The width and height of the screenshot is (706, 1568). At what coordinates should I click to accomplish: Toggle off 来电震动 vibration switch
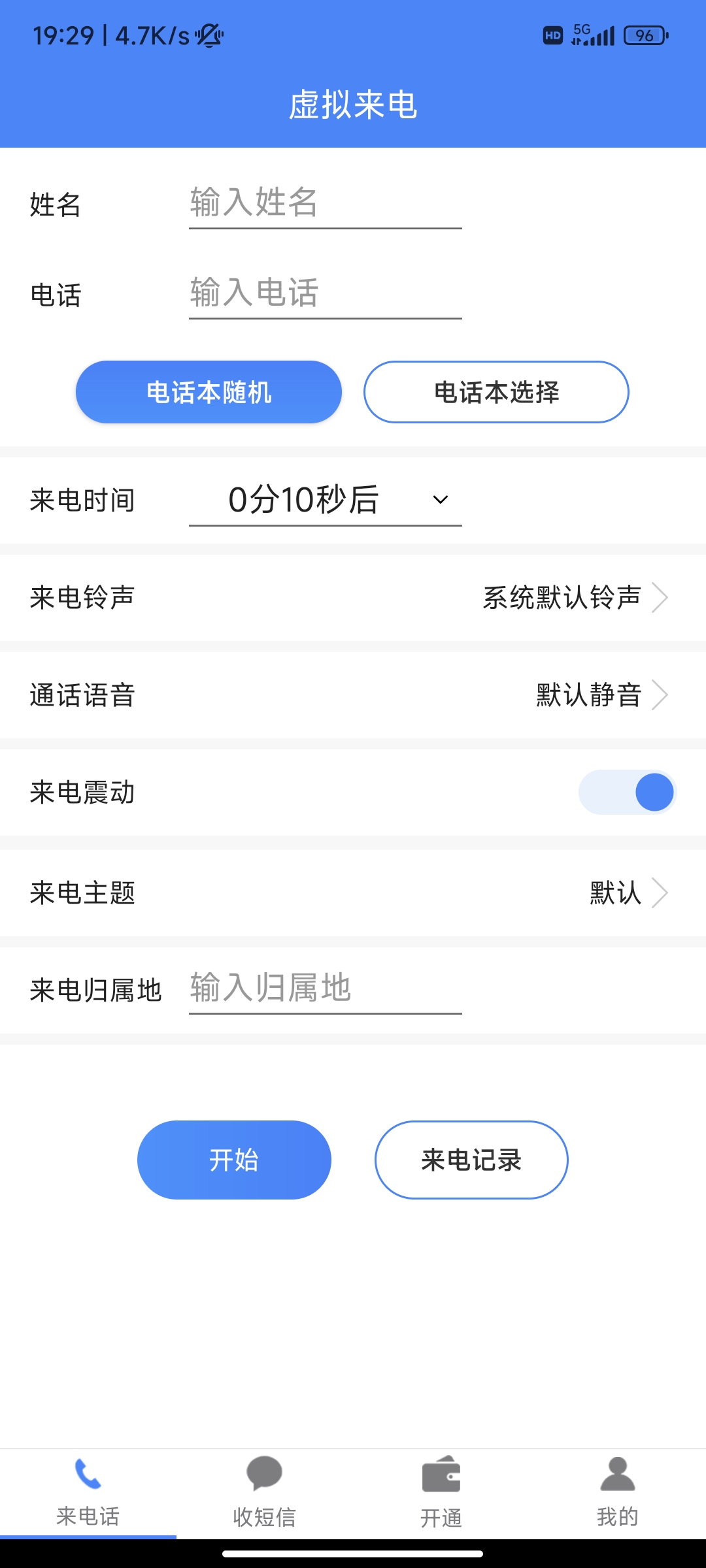(x=626, y=792)
